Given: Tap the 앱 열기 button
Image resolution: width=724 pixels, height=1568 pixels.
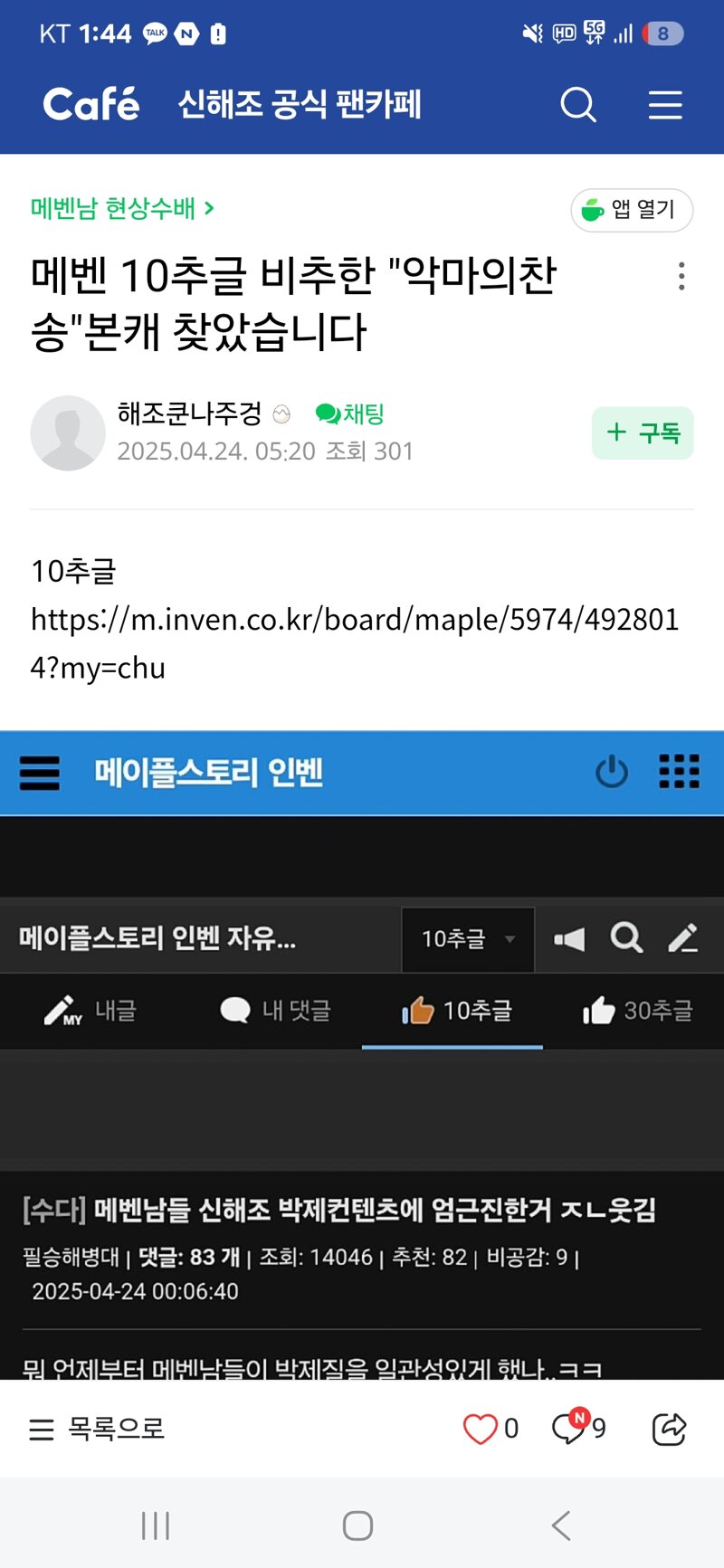Looking at the screenshot, I should point(632,210).
